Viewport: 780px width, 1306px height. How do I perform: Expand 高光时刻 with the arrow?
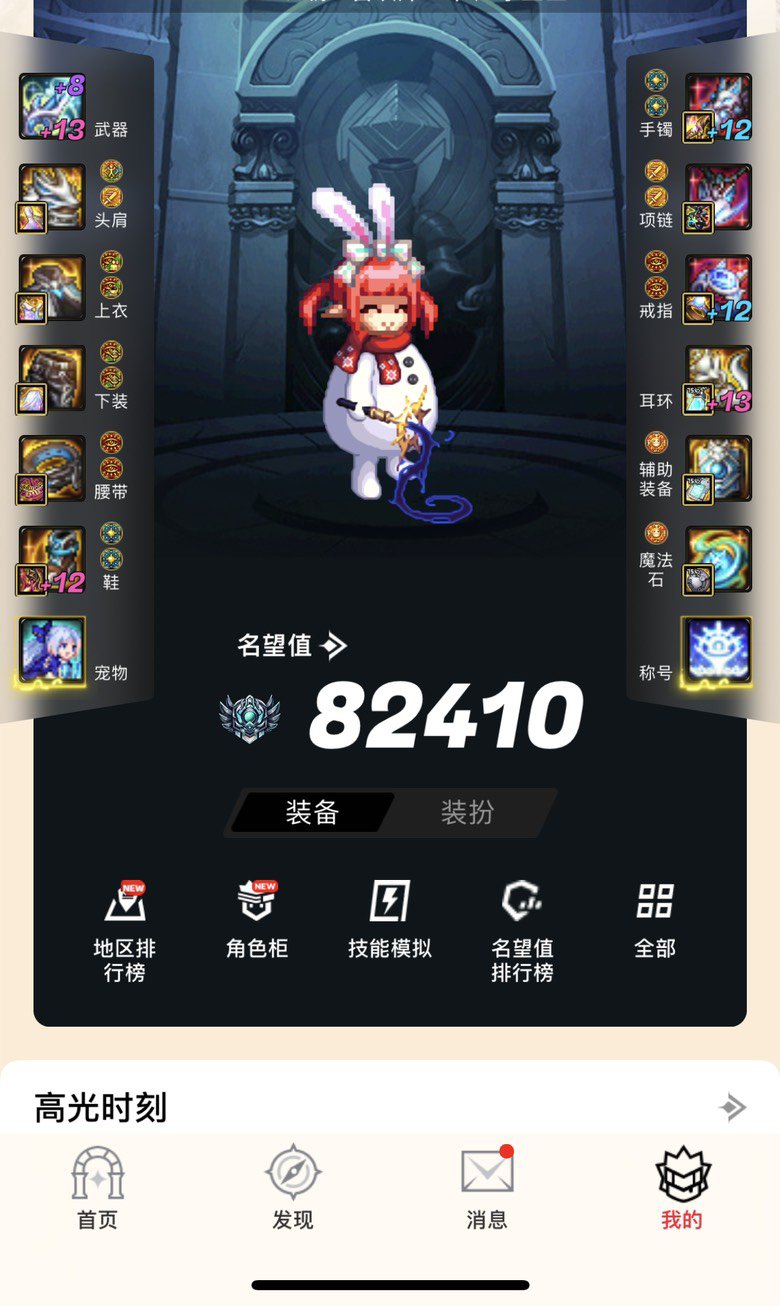[732, 1107]
